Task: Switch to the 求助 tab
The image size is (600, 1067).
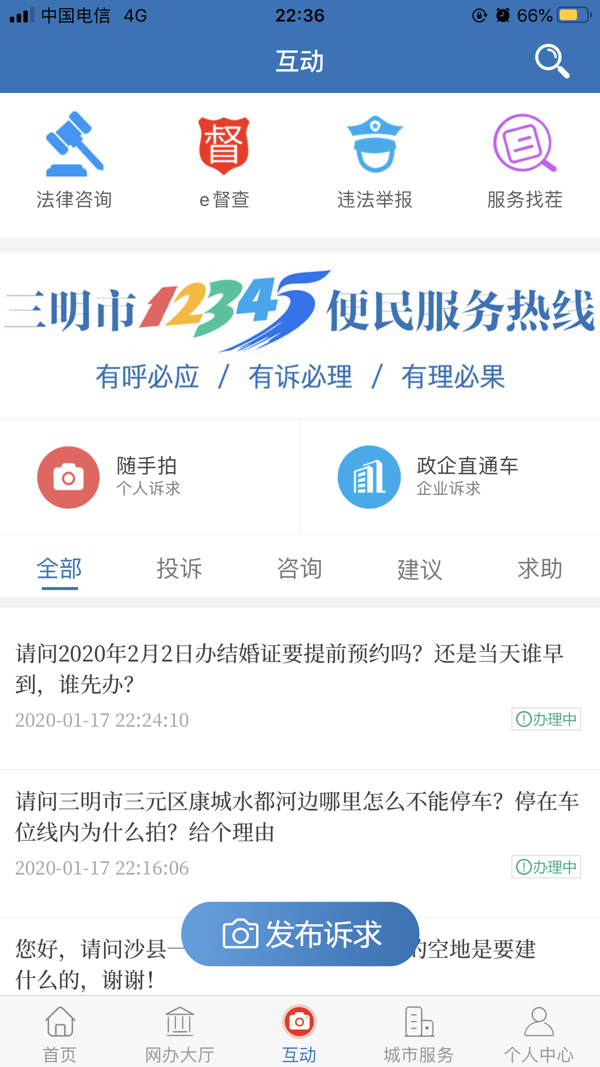Action: pyautogui.click(x=539, y=569)
